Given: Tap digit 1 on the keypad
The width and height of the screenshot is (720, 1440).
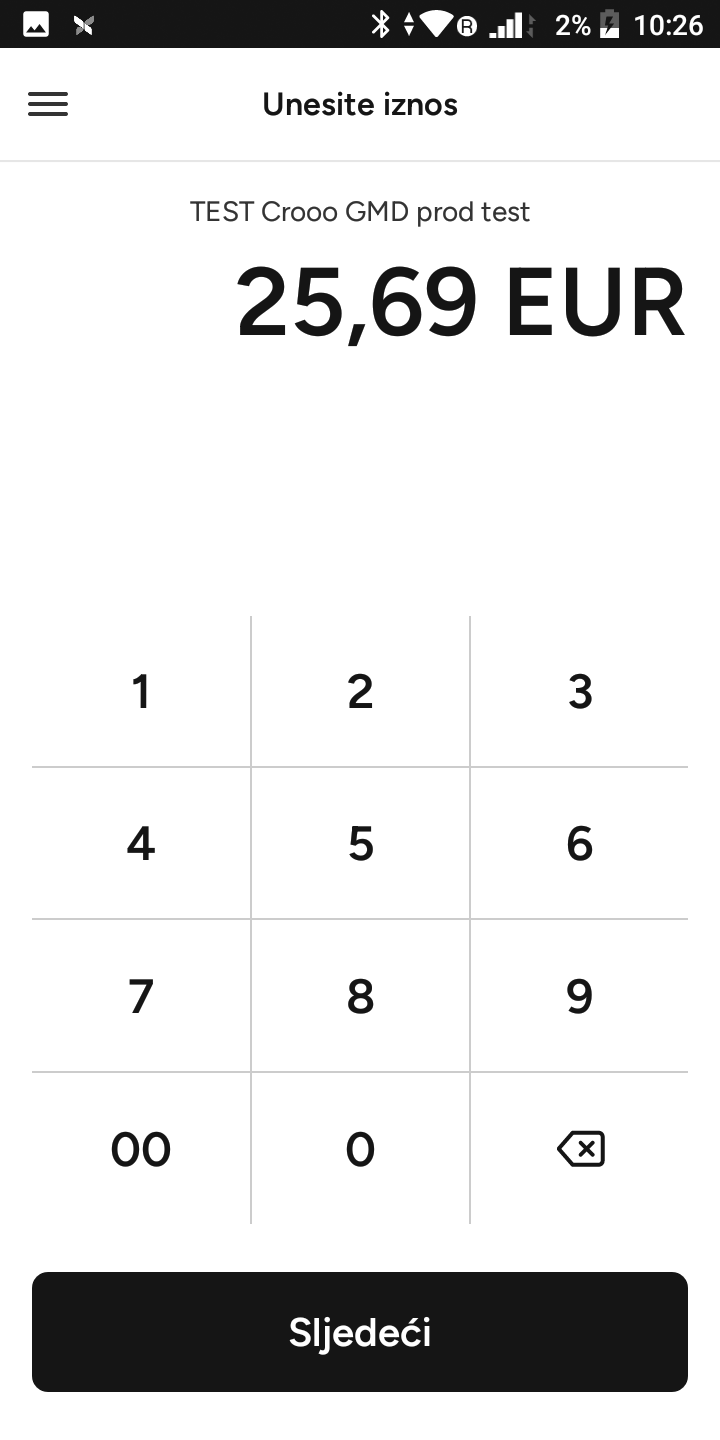Looking at the screenshot, I should (141, 691).
